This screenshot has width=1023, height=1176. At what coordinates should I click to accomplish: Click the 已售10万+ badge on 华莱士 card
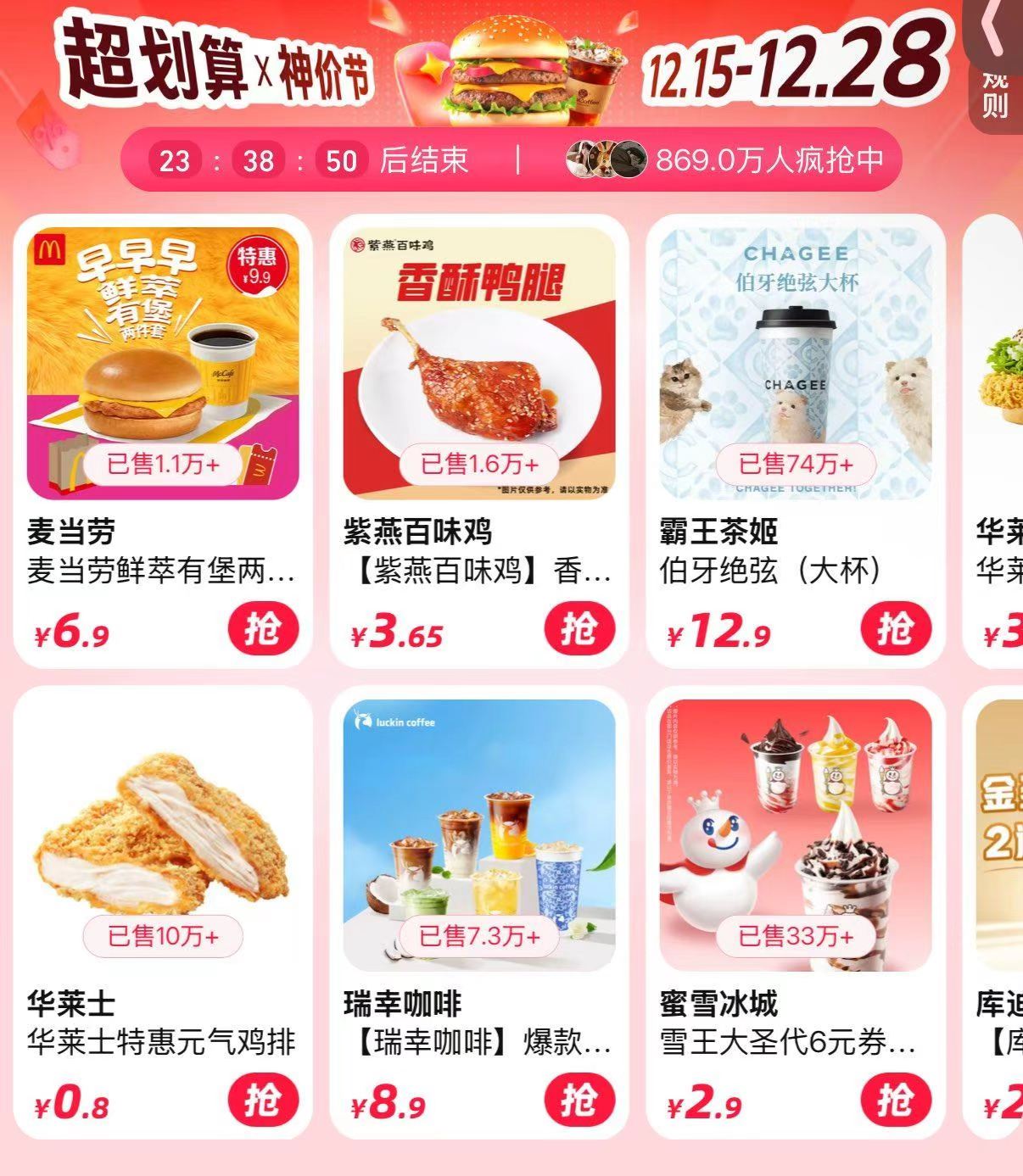click(162, 936)
